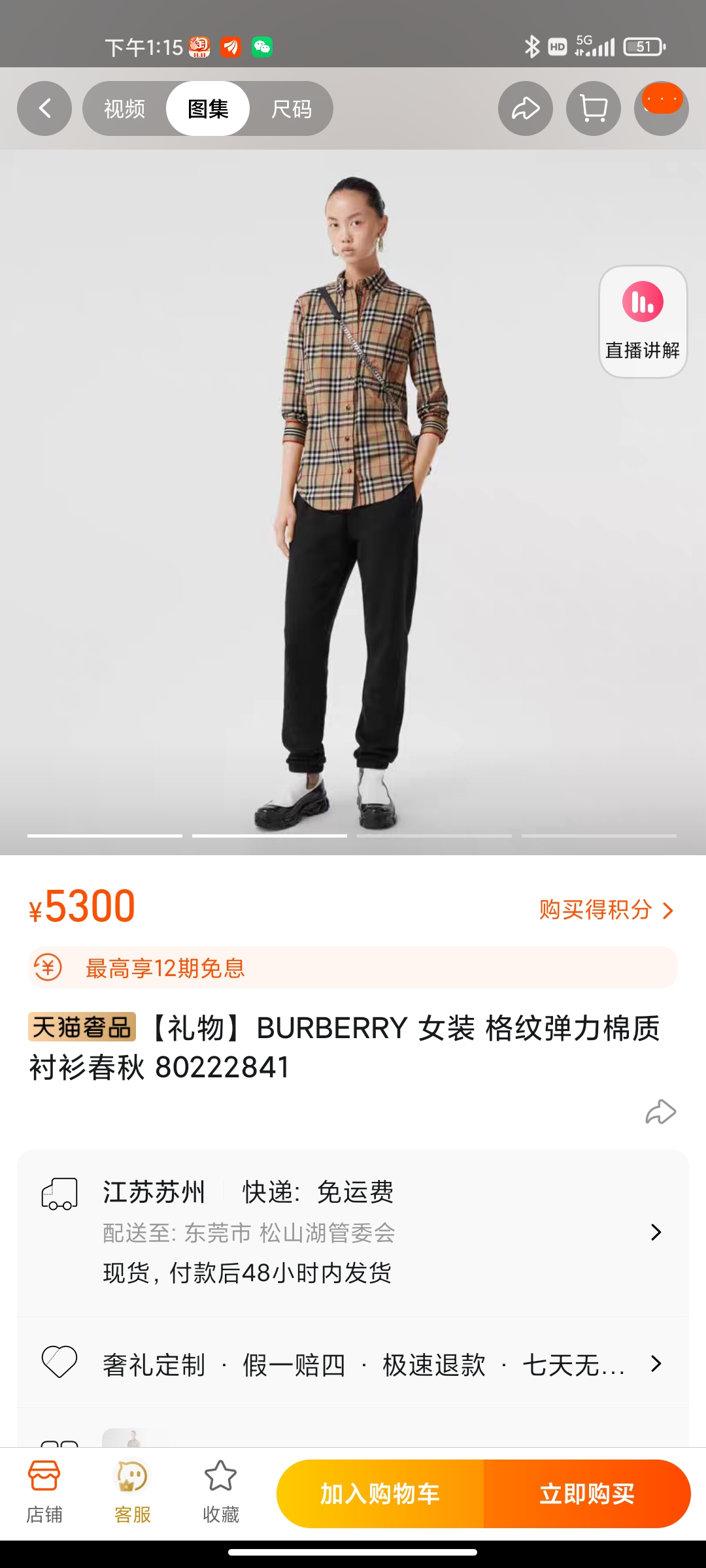This screenshot has height=1568, width=706.
Task: Tap share arrow below product title
Action: pyautogui.click(x=660, y=1111)
